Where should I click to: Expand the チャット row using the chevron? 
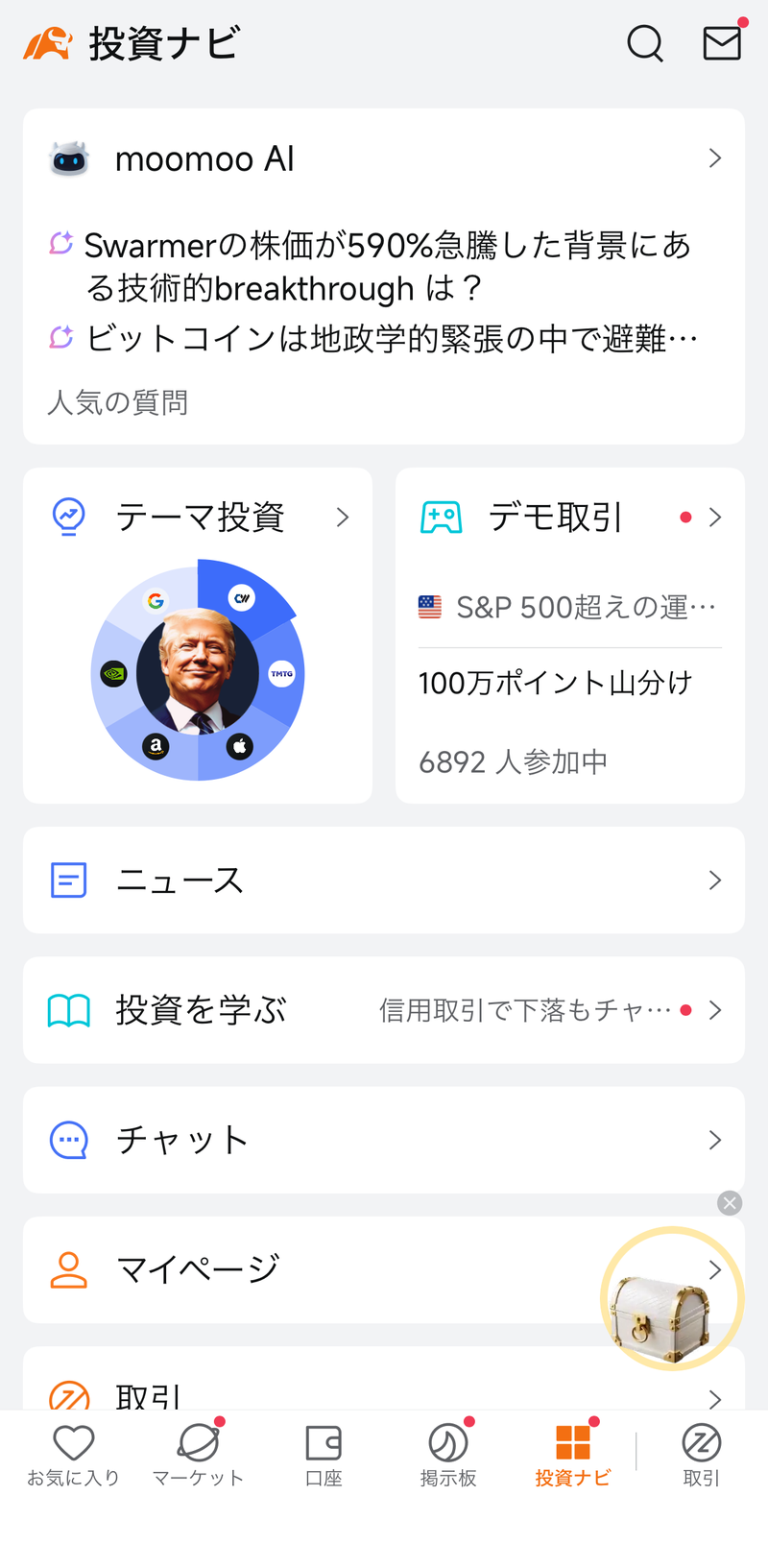click(714, 1140)
